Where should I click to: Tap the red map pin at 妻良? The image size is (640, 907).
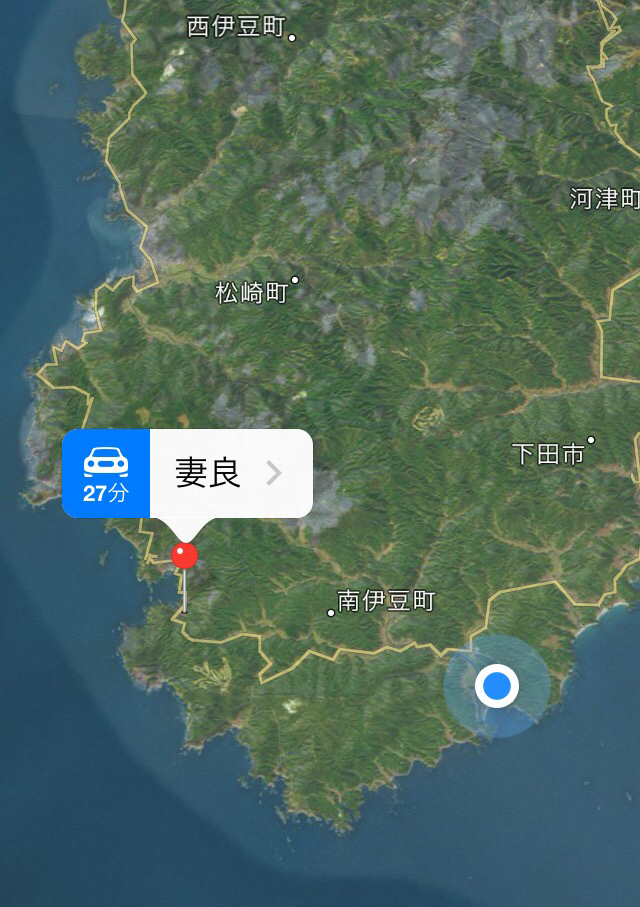185,556
